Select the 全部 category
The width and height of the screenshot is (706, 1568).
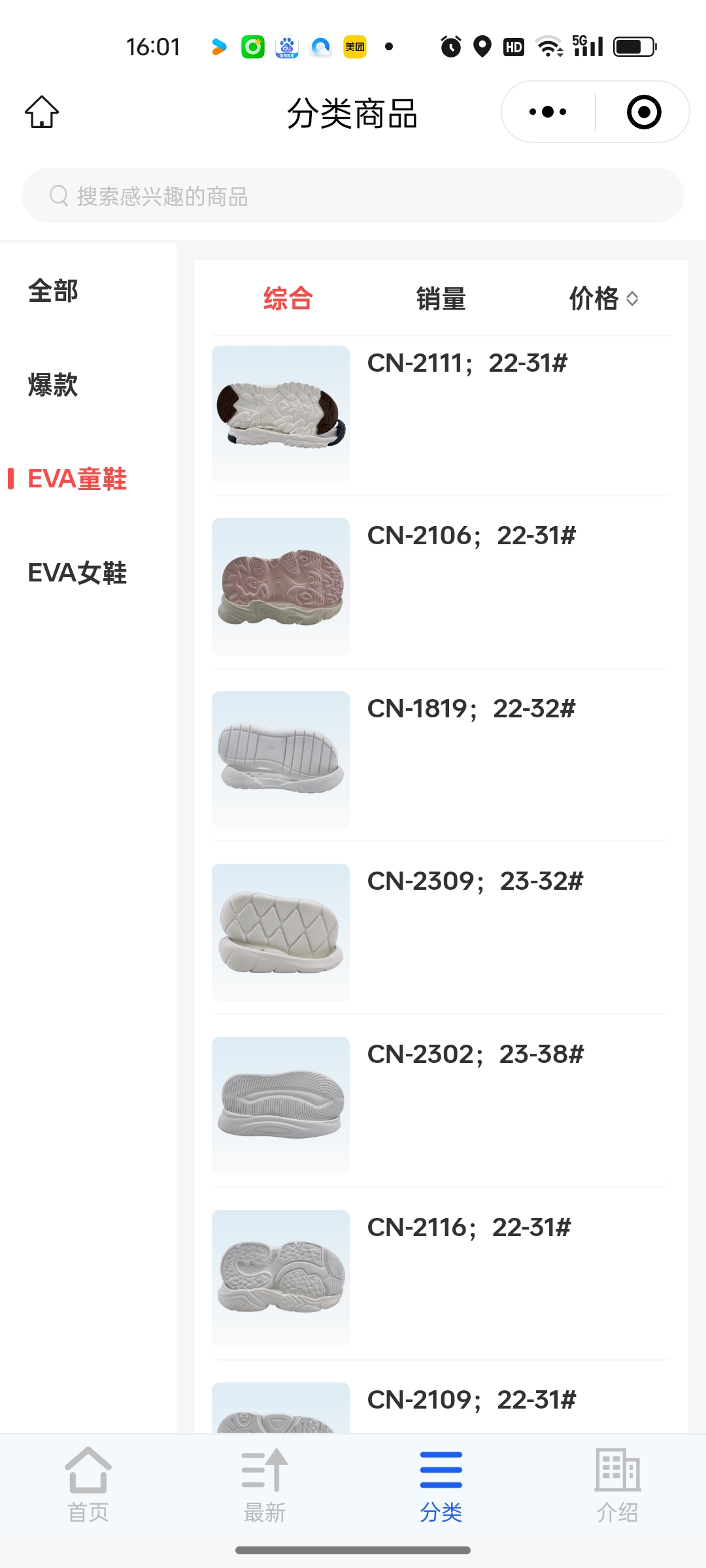coord(54,291)
